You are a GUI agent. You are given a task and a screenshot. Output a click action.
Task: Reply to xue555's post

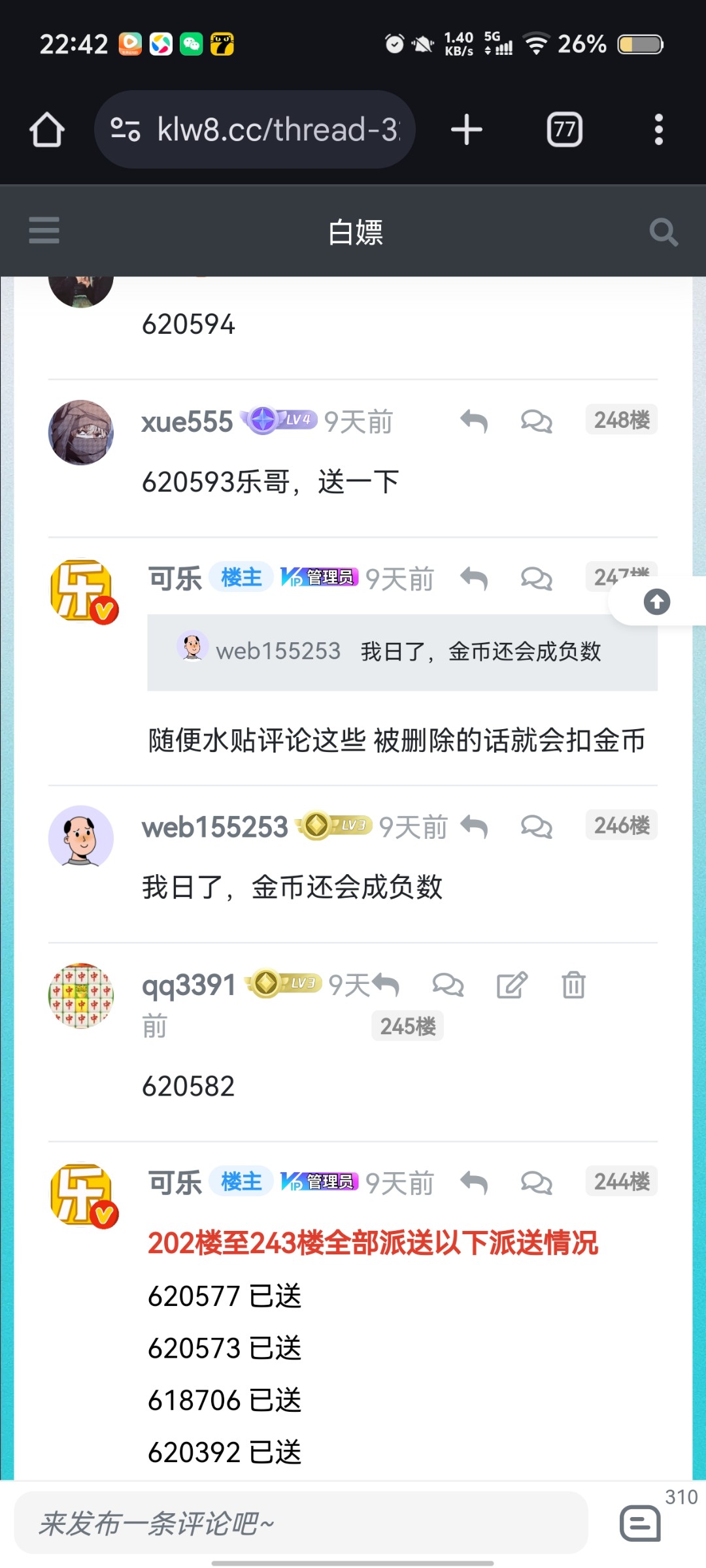474,421
